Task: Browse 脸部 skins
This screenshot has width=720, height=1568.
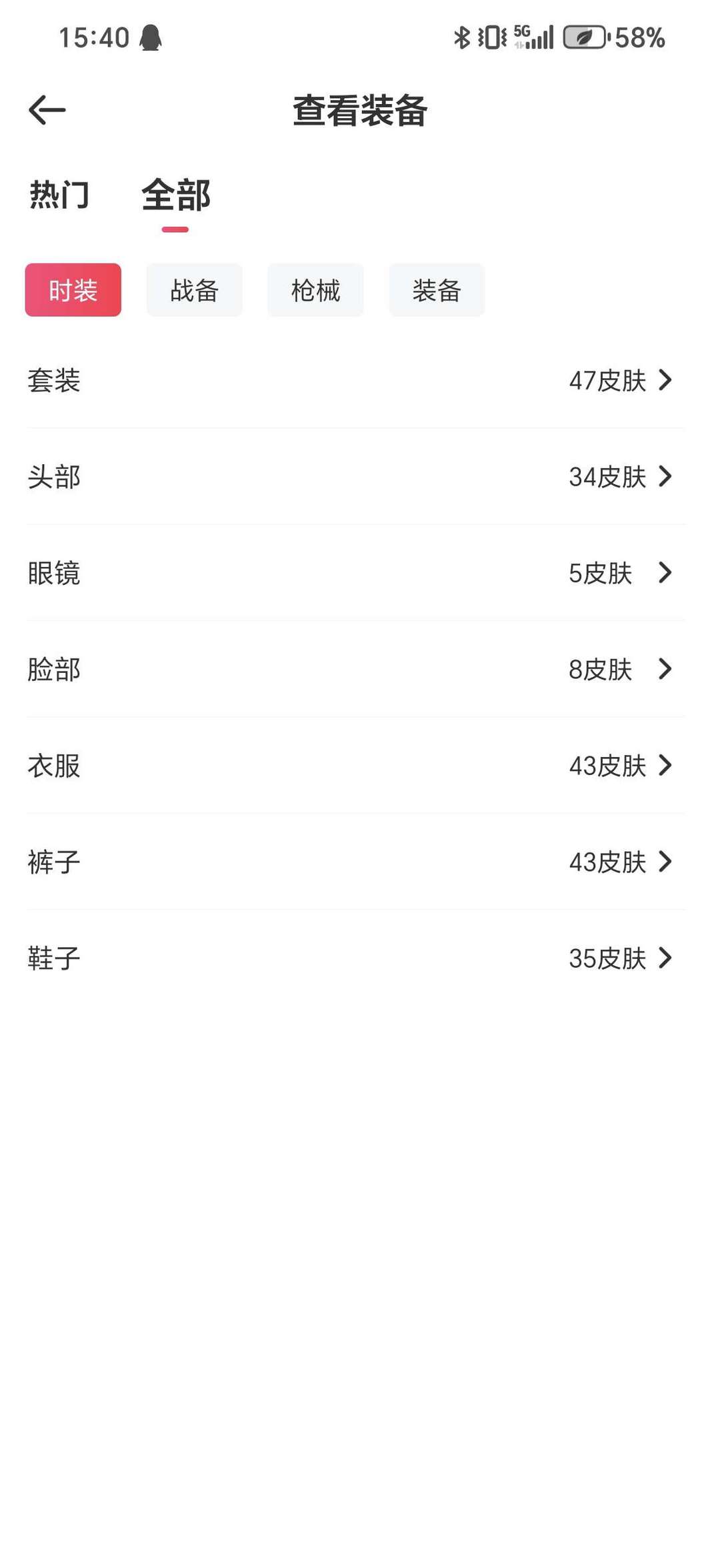Action: pos(356,669)
